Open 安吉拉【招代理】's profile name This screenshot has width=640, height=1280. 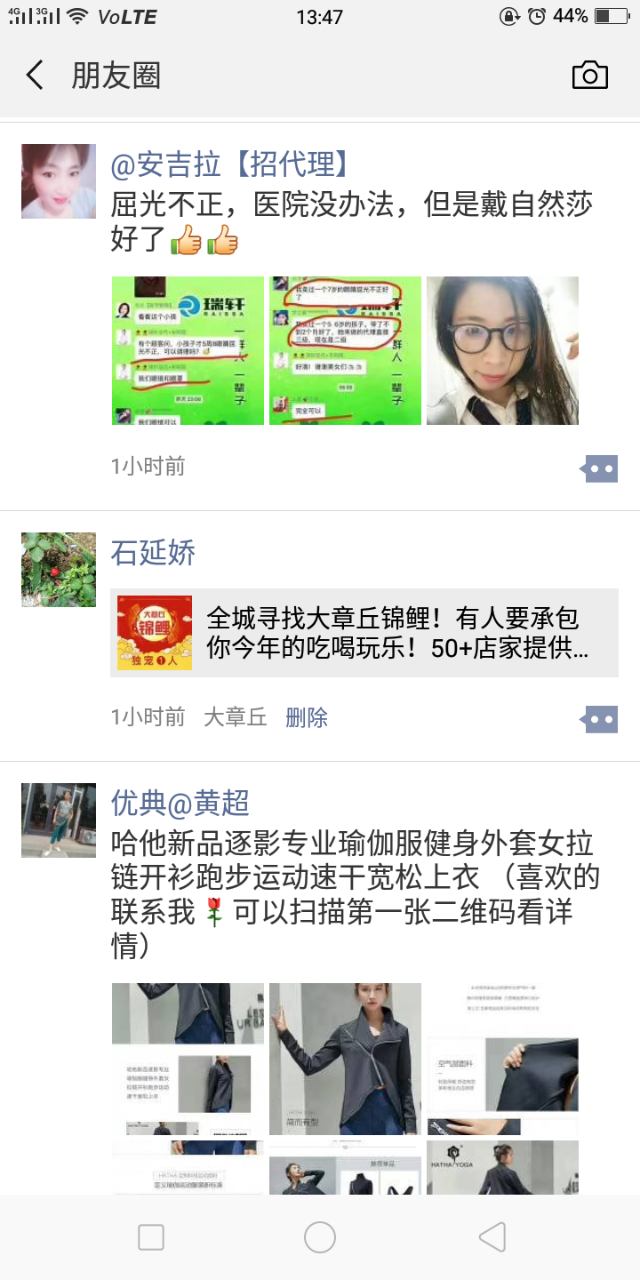(x=231, y=163)
